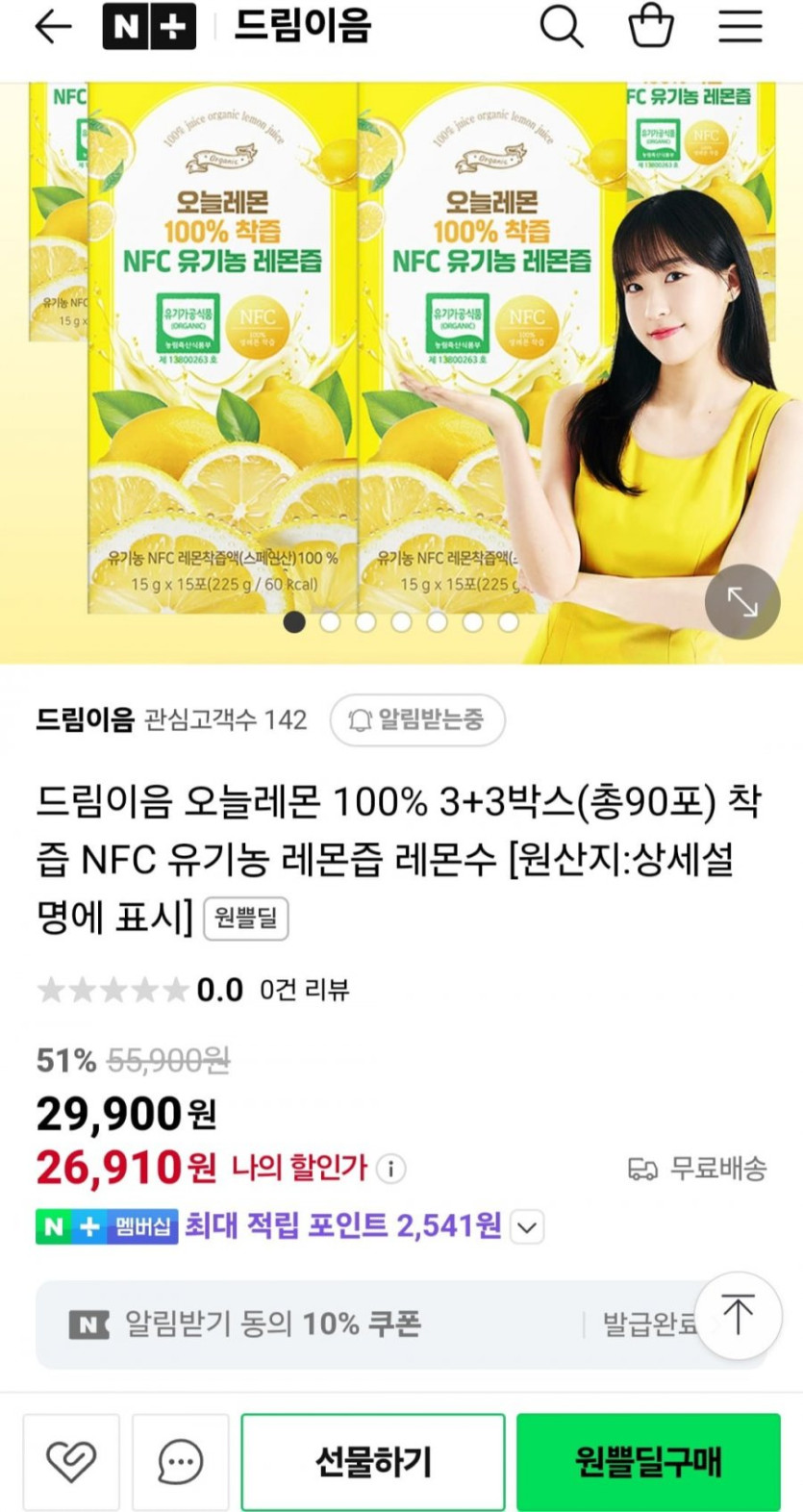This screenshot has height=1512, width=803.
Task: Open the shopping basket
Action: pyautogui.click(x=651, y=26)
